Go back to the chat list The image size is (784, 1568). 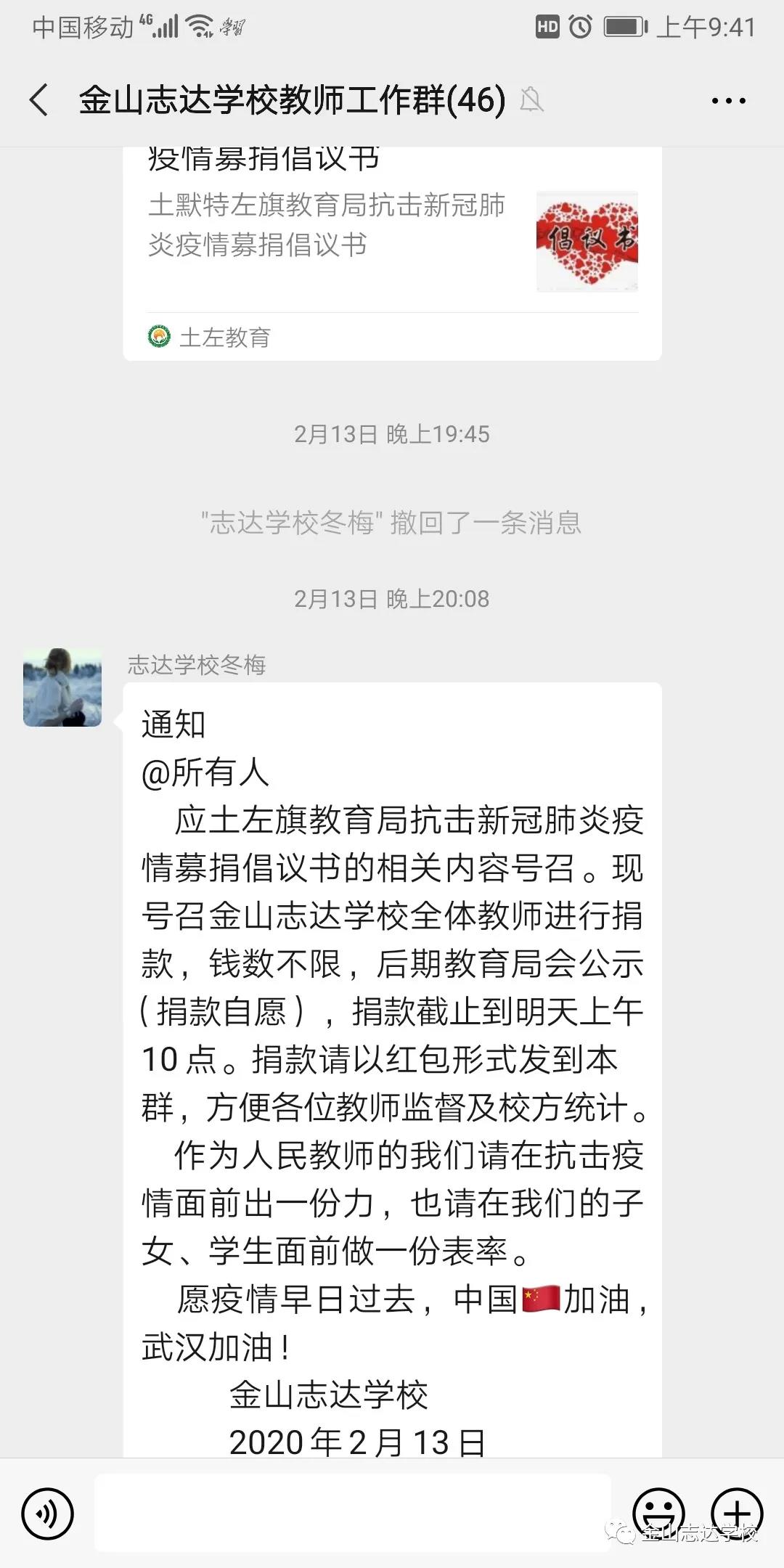pos(39,100)
